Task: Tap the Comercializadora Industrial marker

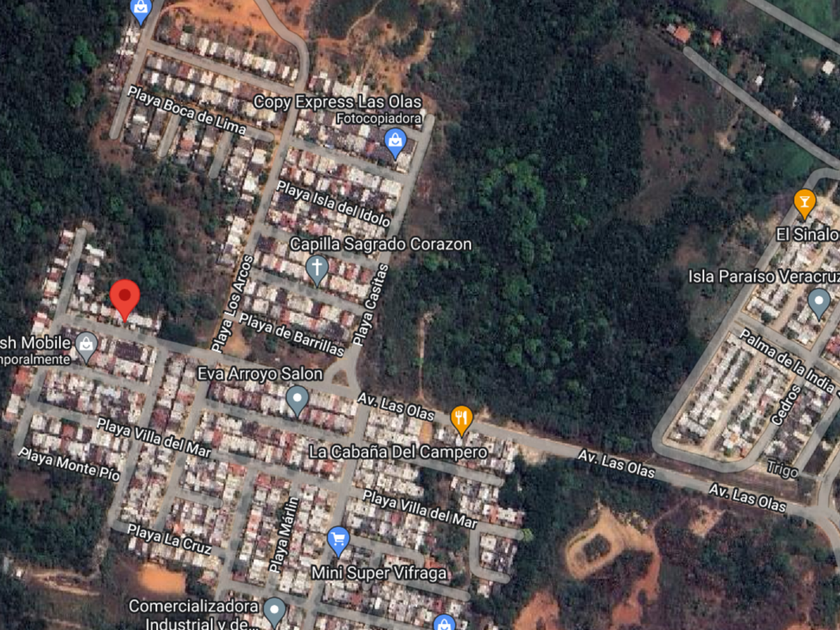Action: [274, 612]
